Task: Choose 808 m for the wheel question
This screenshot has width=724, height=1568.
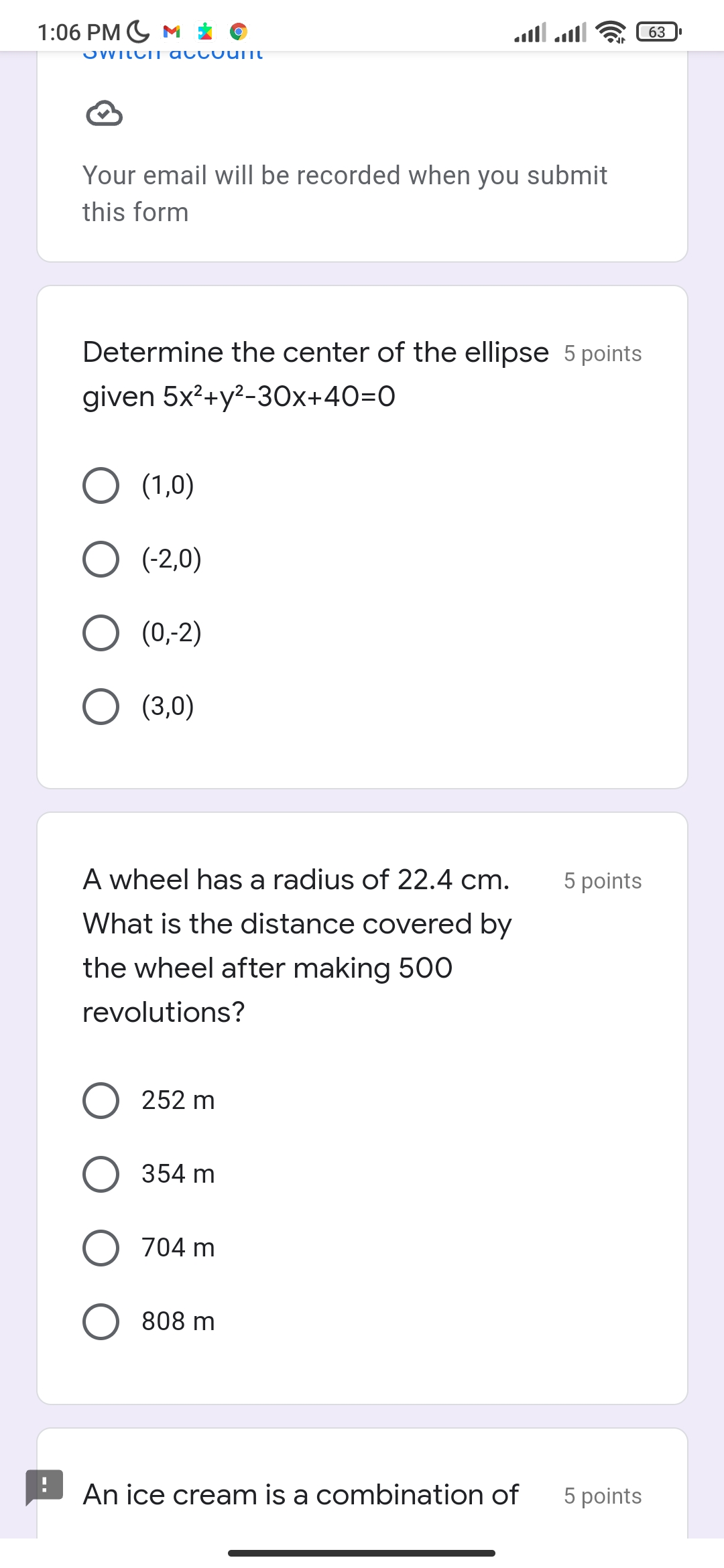Action: click(x=101, y=1321)
